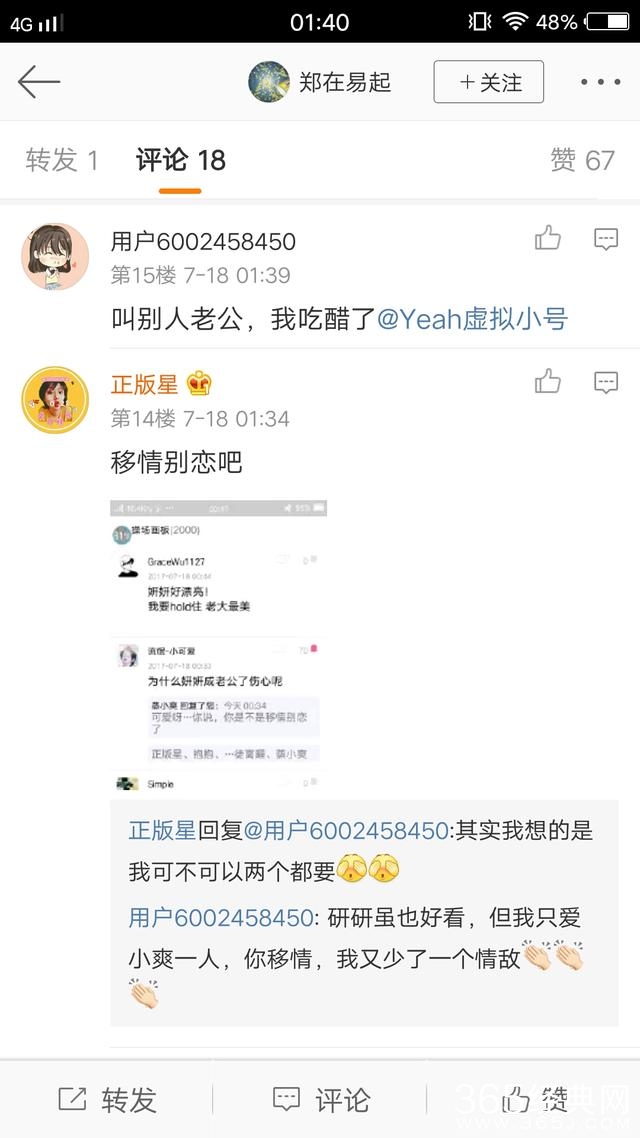Reply to 正版星's 第14楼 comment
The height and width of the screenshot is (1138, 640).
(606, 381)
